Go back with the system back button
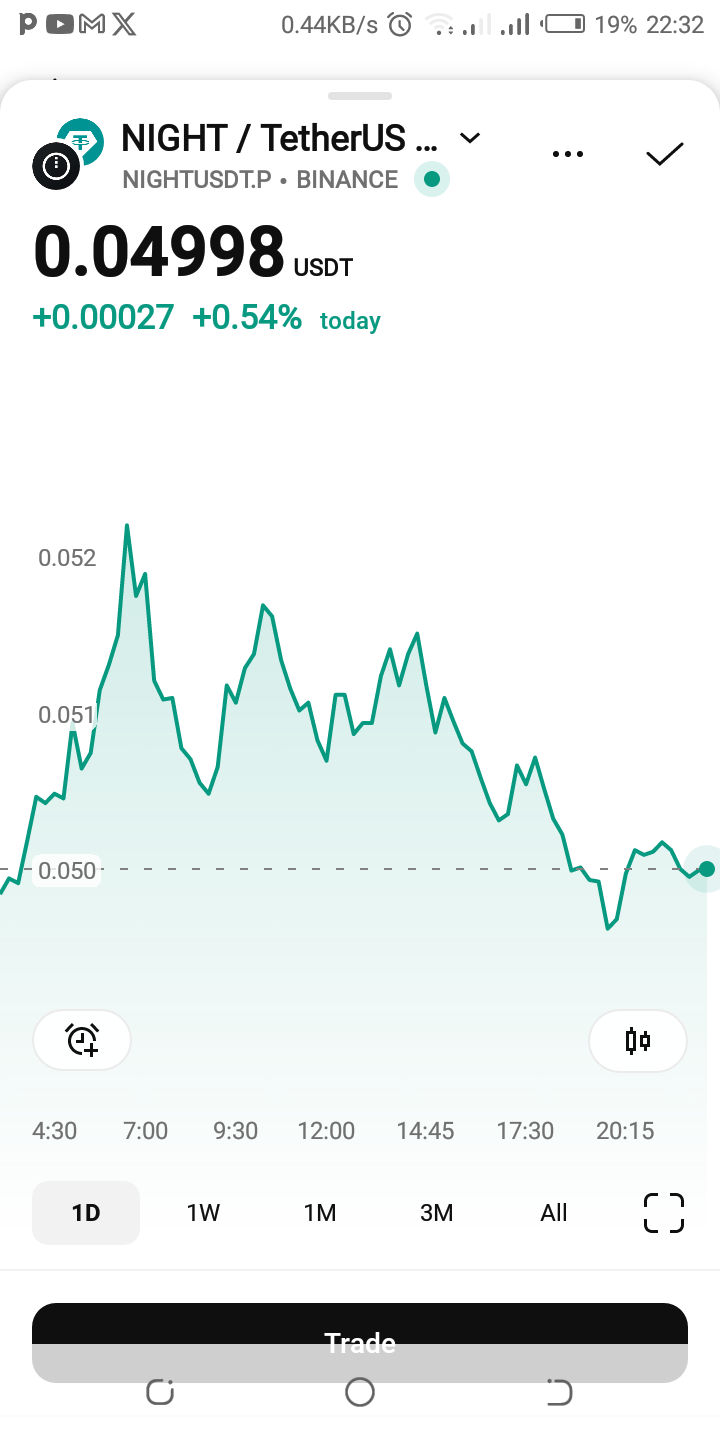Viewport: 720px width, 1440px height. (x=559, y=1392)
